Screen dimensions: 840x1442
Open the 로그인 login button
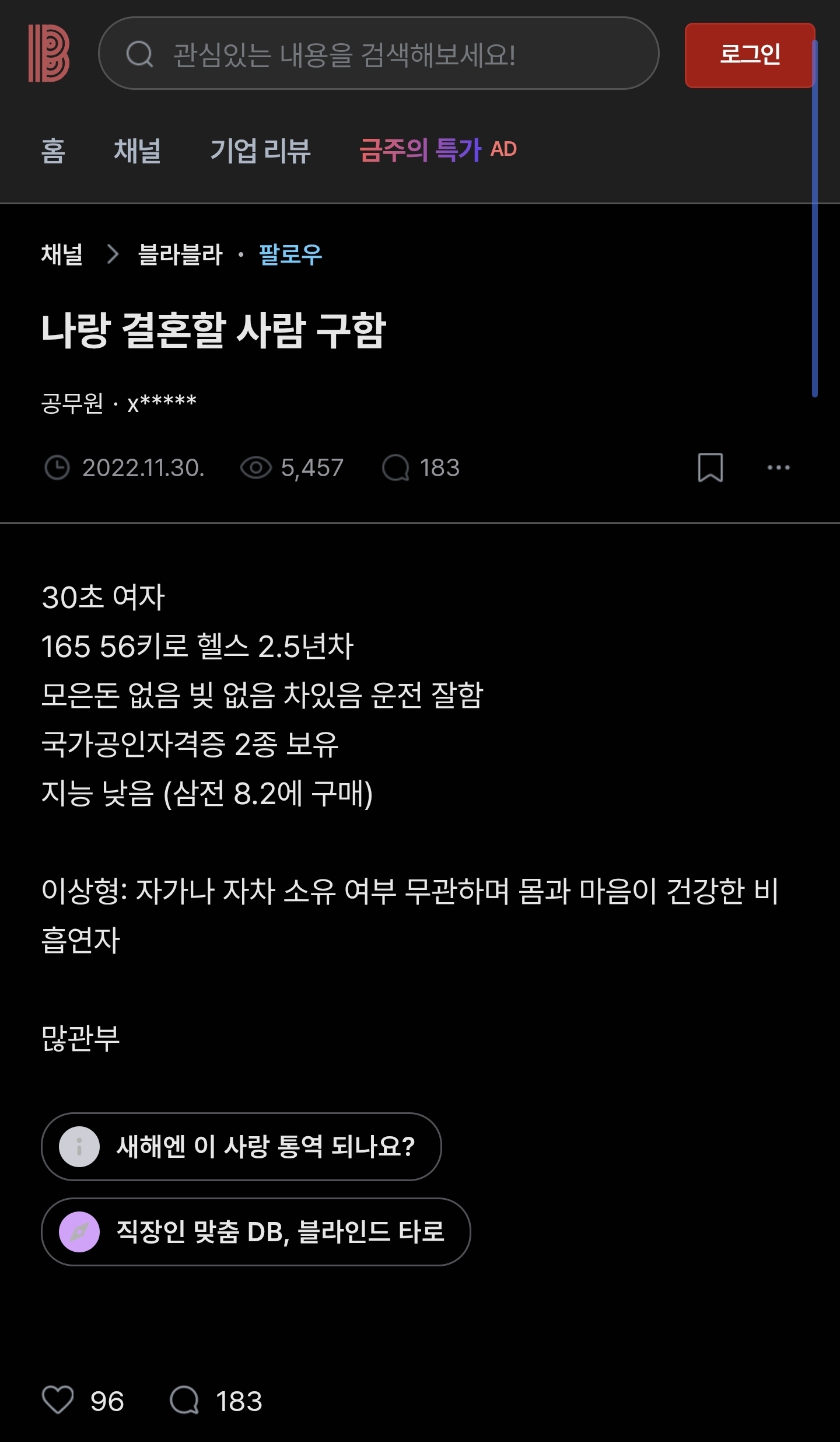[x=749, y=55]
